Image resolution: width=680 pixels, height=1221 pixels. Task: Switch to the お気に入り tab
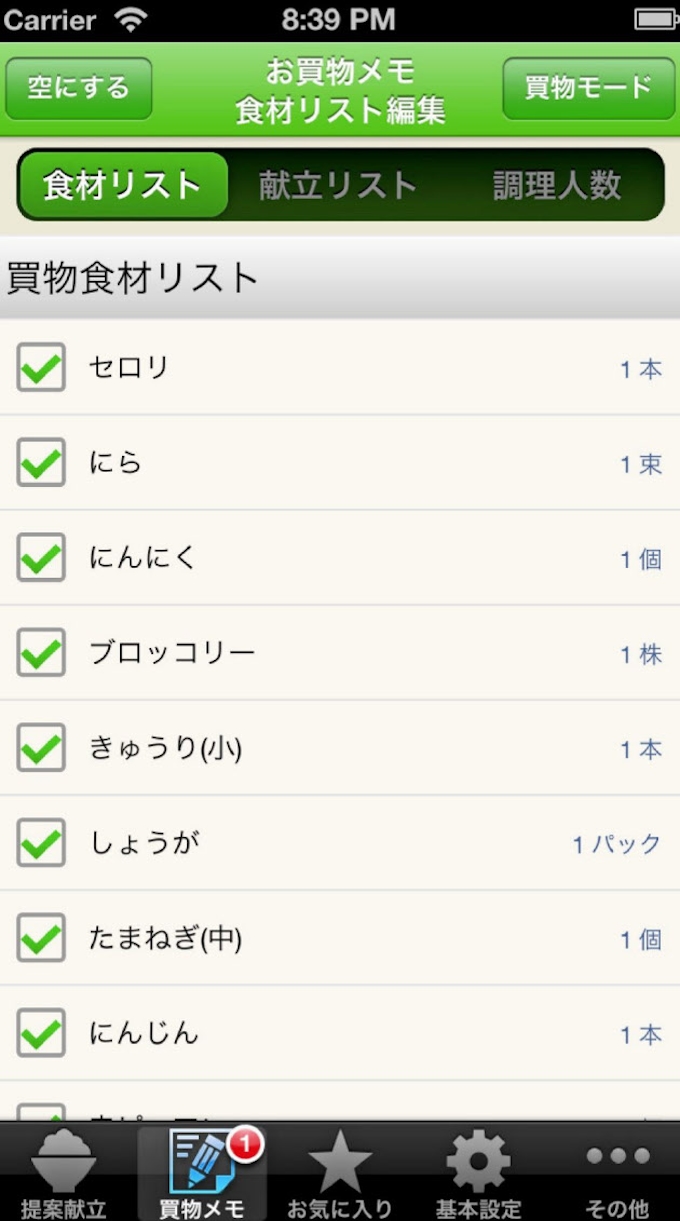click(340, 1174)
